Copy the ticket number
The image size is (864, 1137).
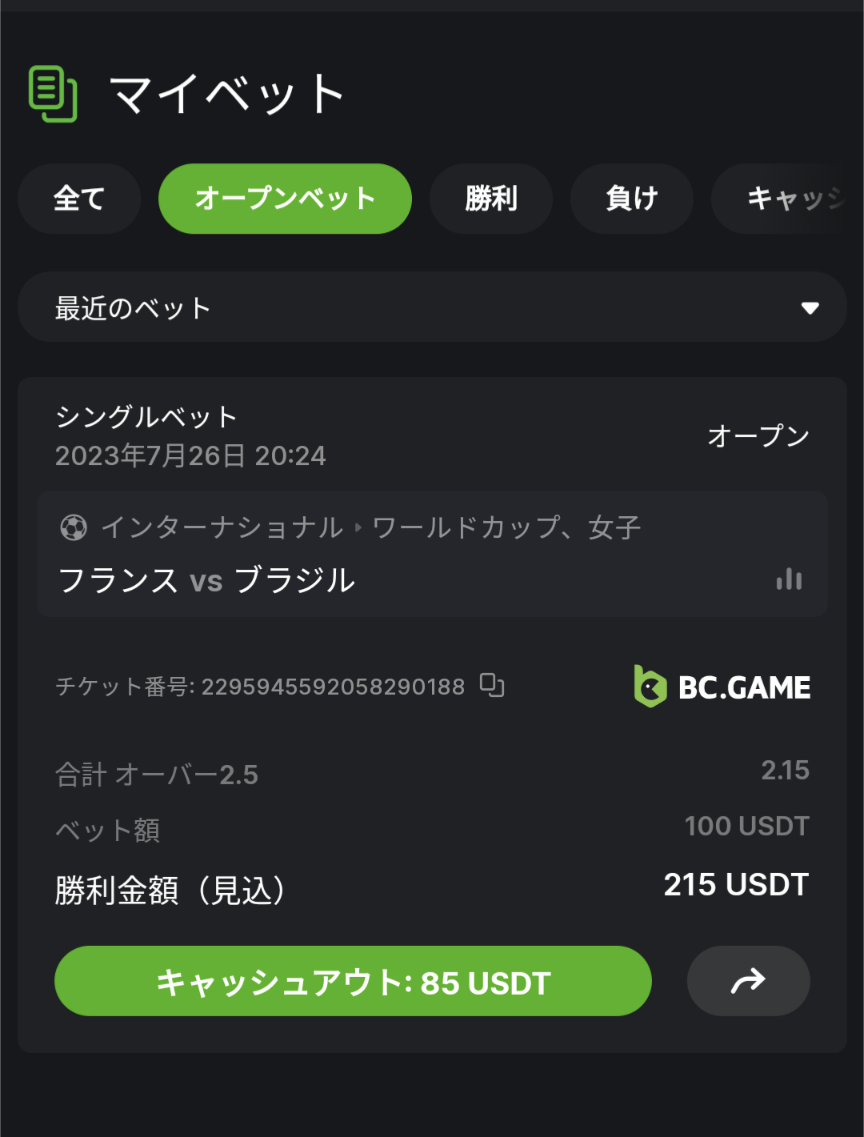(492, 686)
